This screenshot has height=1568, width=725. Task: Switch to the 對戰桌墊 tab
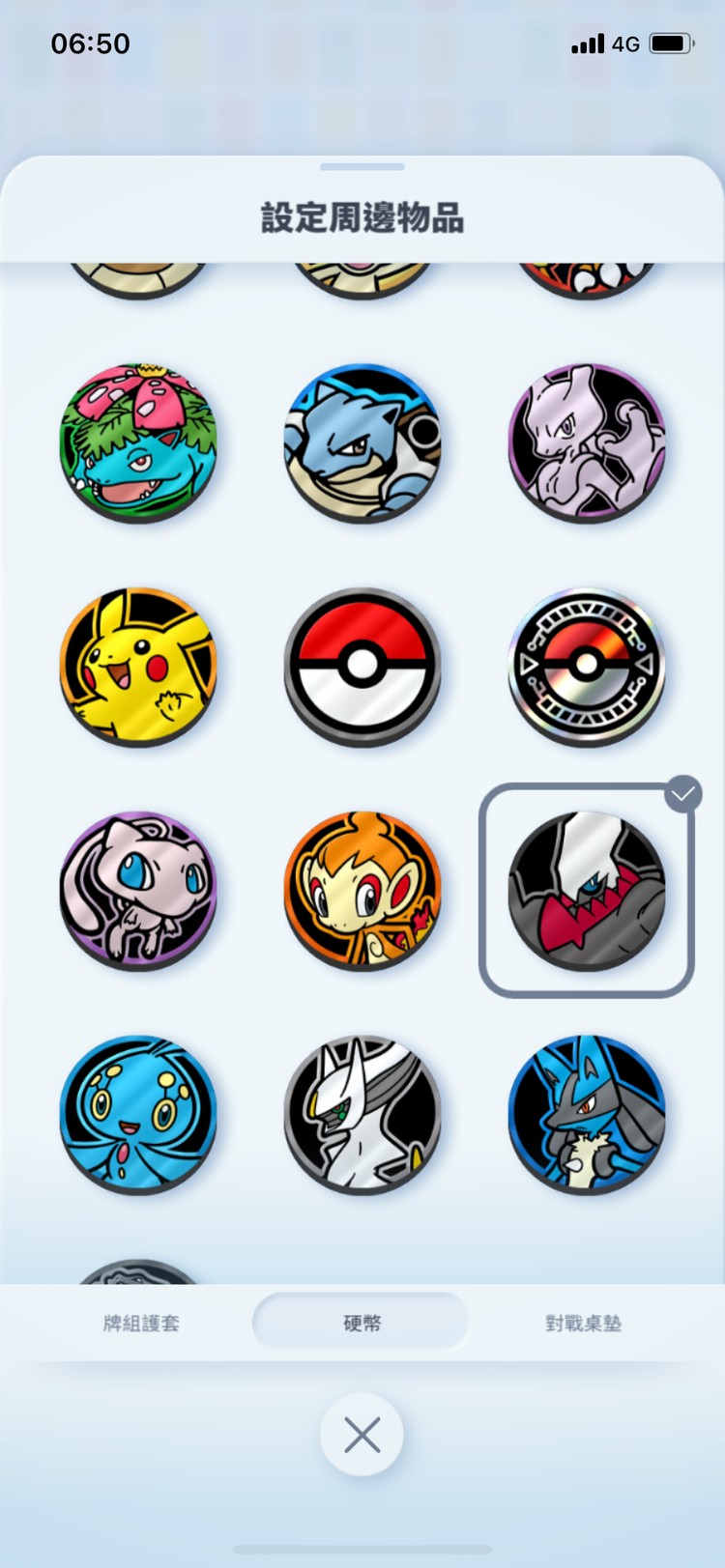[583, 1323]
